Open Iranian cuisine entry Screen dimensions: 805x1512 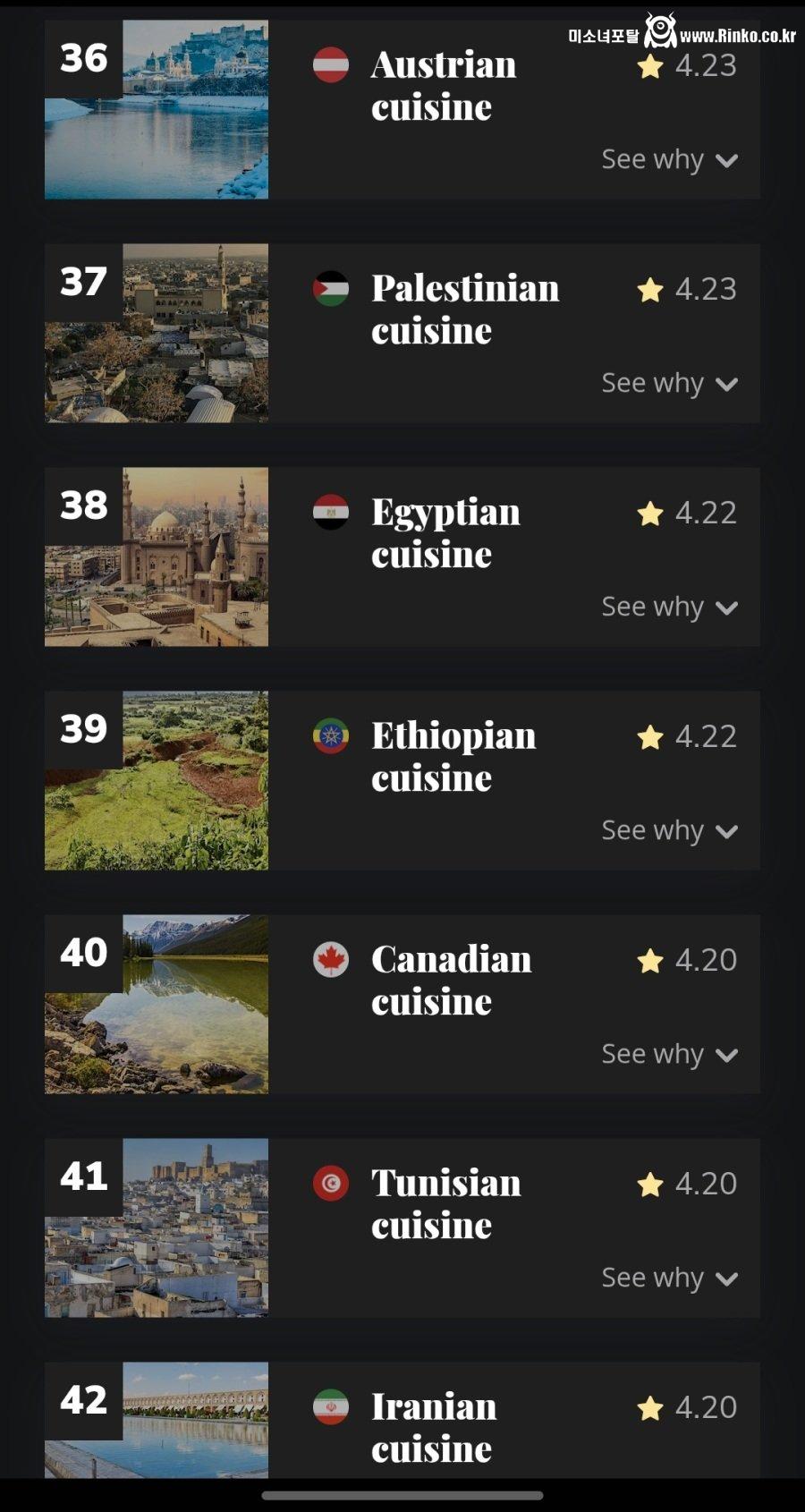pos(433,1428)
